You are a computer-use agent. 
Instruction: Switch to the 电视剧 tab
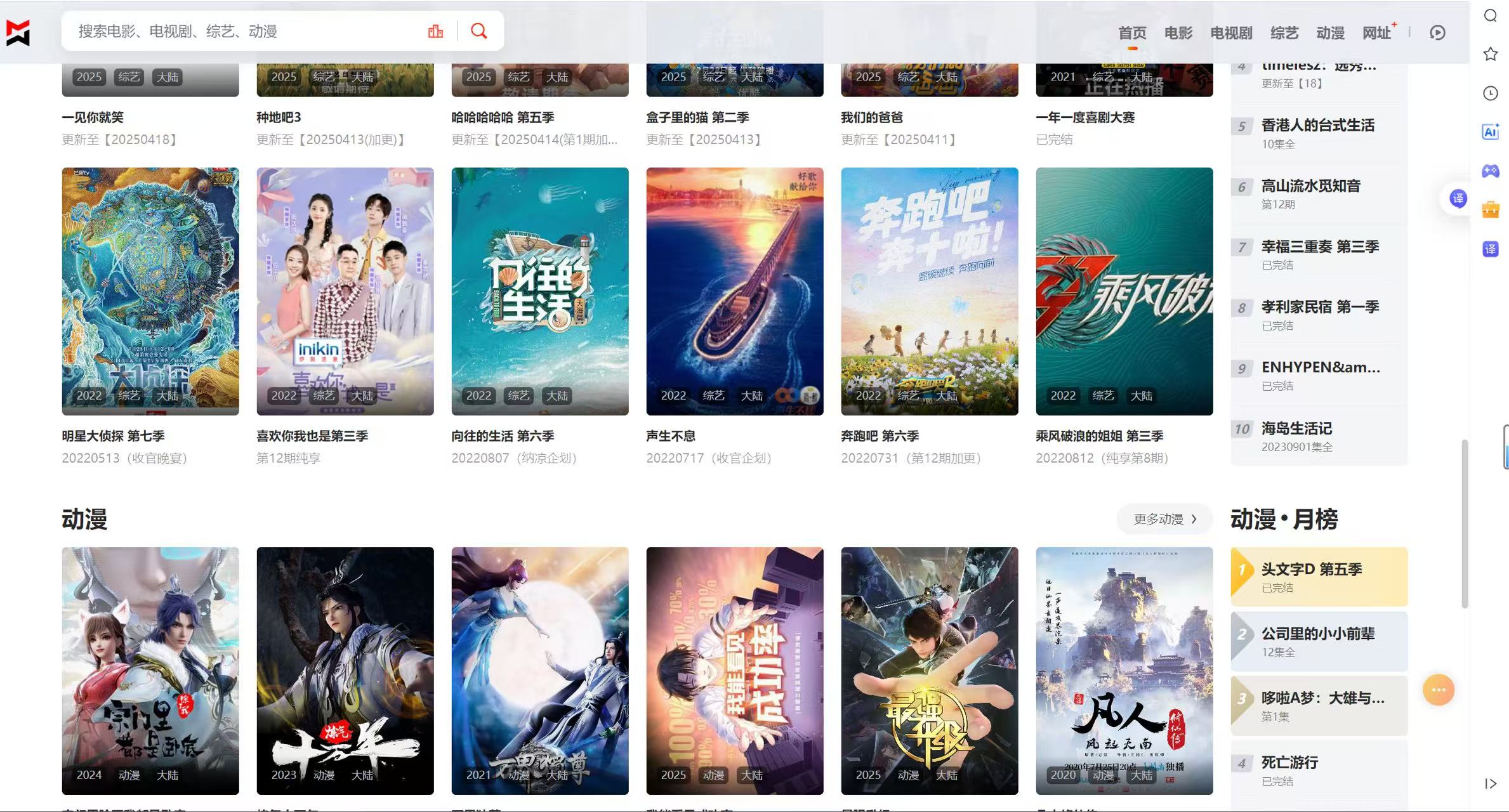pyautogui.click(x=1231, y=33)
